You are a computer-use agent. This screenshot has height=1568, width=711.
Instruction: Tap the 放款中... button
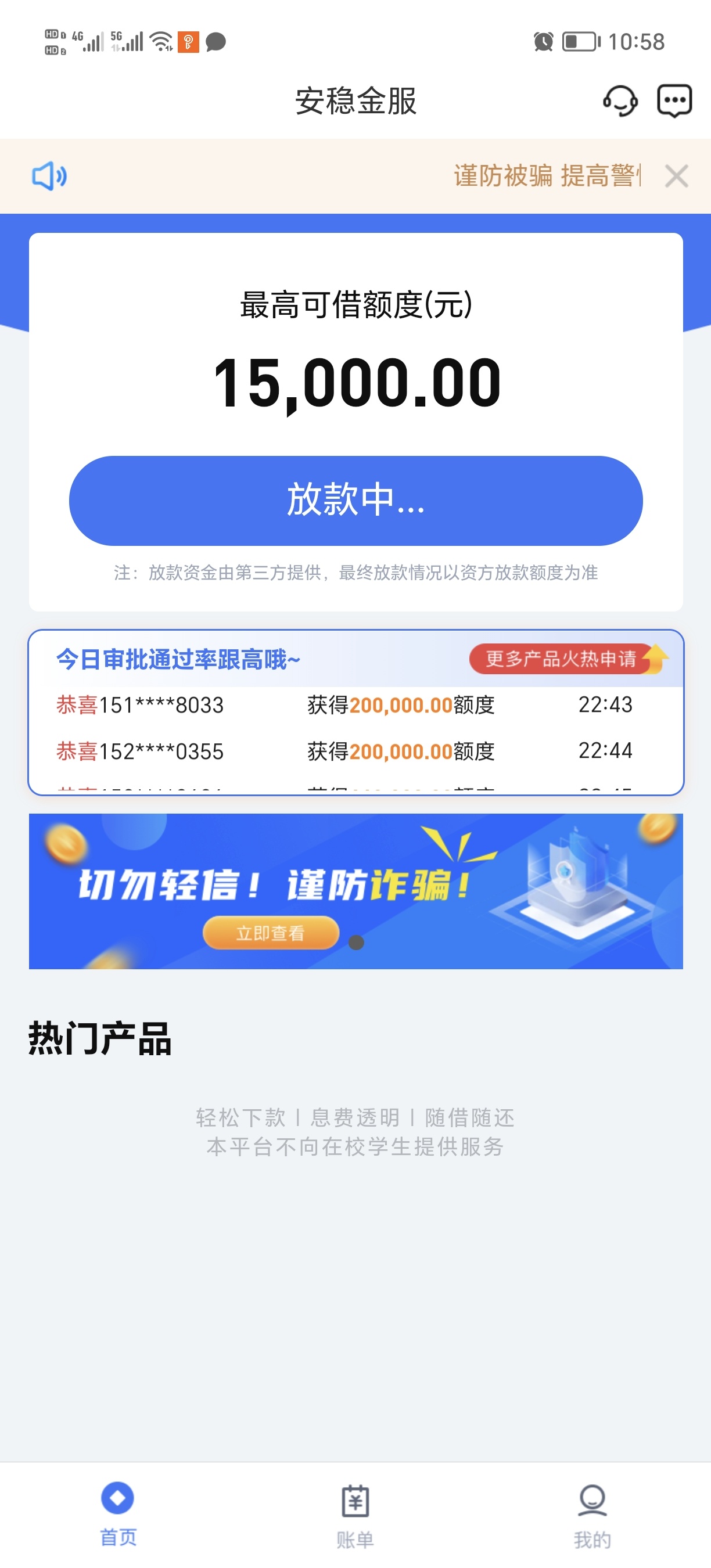(x=355, y=501)
